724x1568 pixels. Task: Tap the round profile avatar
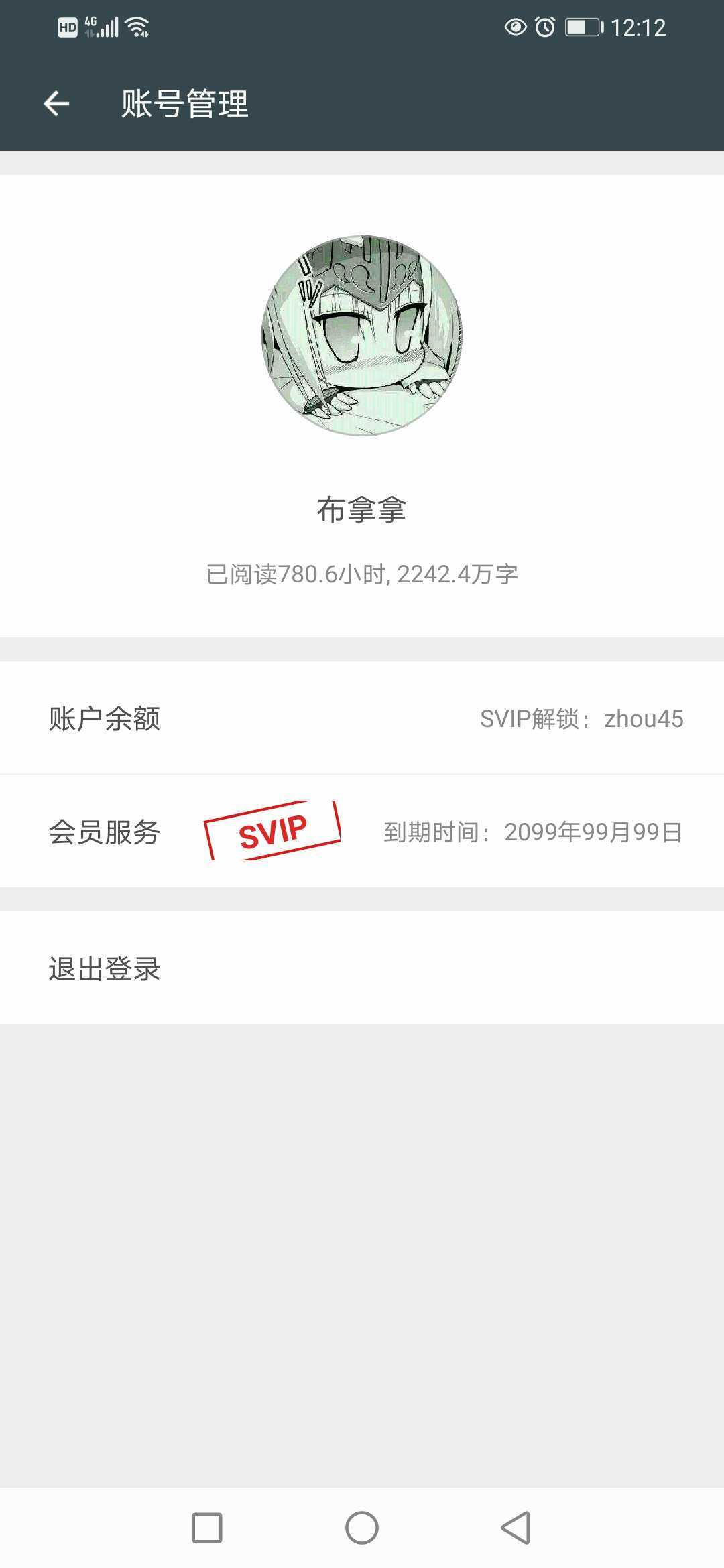click(x=362, y=335)
